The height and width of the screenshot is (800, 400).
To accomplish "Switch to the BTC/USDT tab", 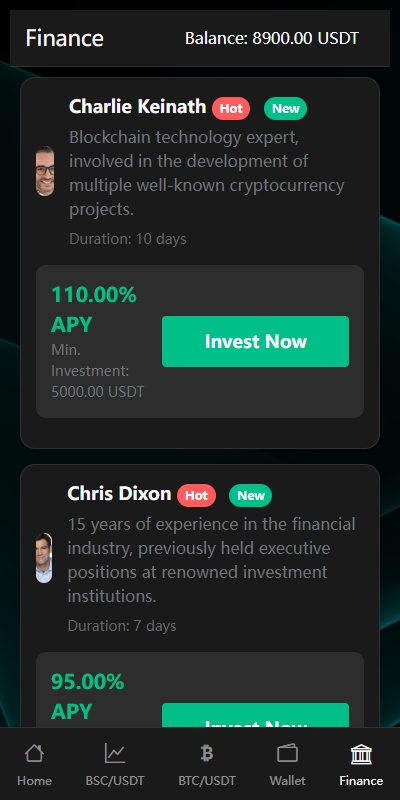I will [207, 764].
